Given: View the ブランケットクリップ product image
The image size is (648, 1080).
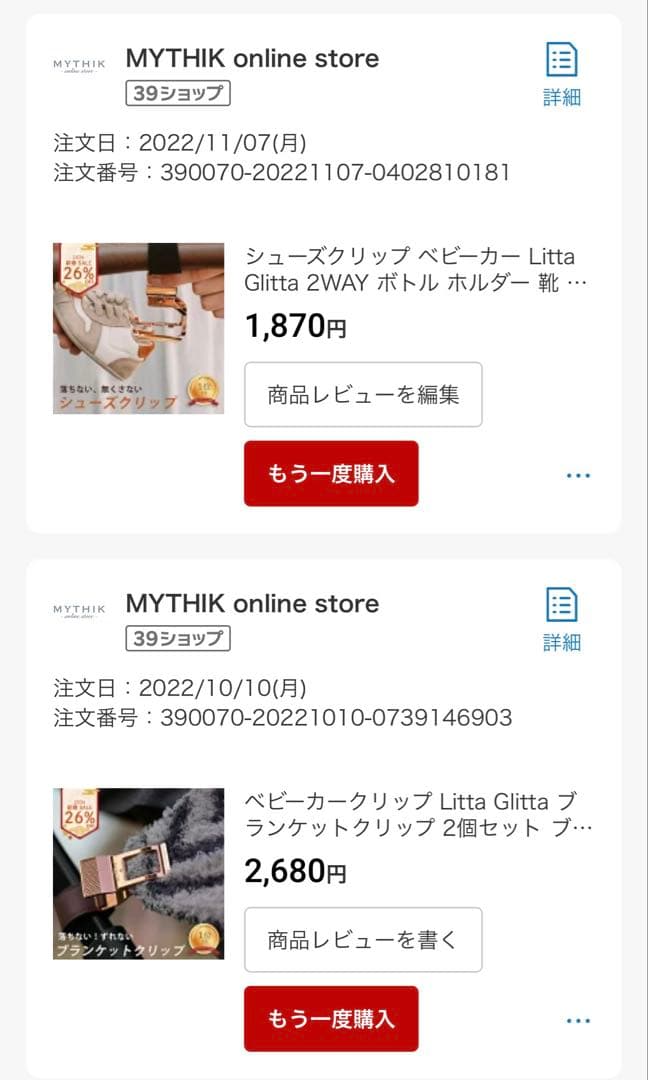Looking at the screenshot, I should (x=138, y=874).
